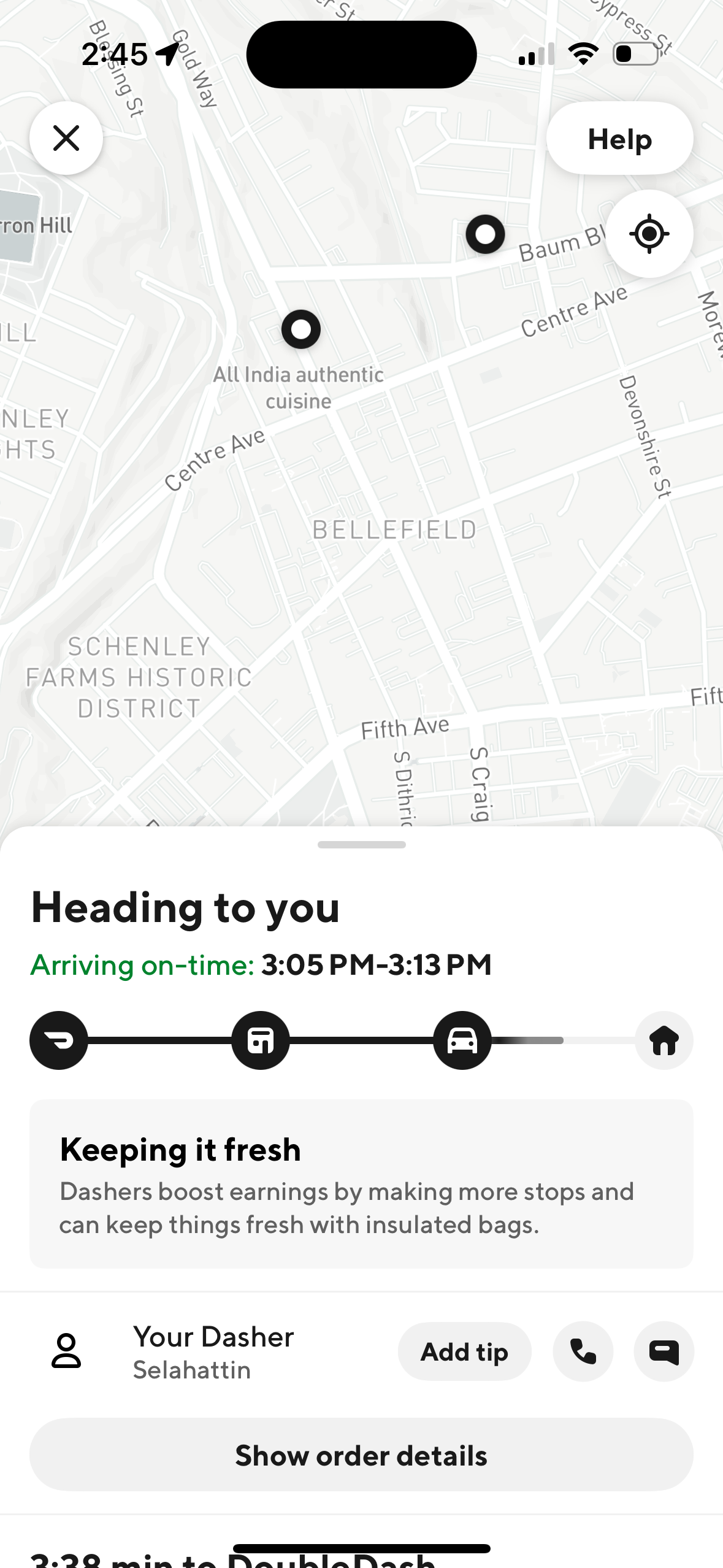Click Your Dasher Selahattin row
The width and height of the screenshot is (723, 1568).
click(x=213, y=1351)
